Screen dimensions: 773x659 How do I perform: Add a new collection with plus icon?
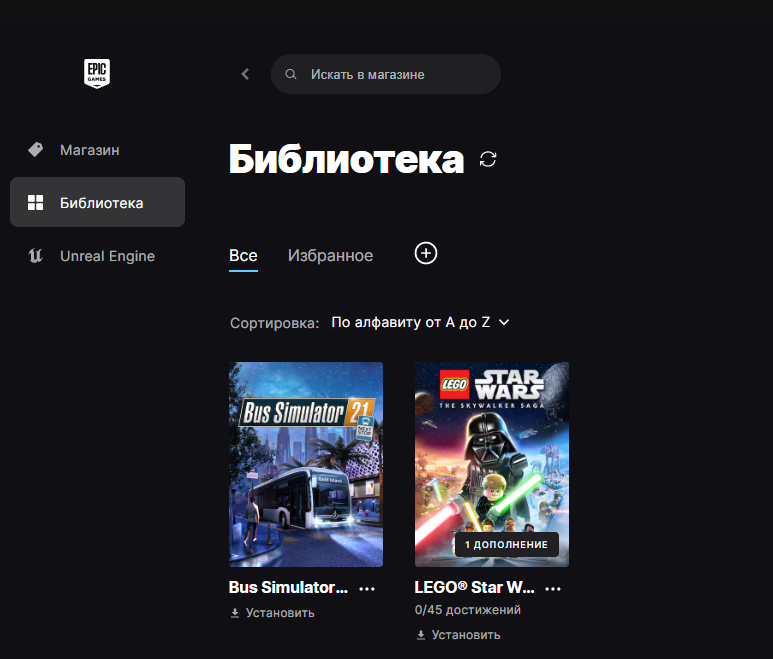pos(426,253)
